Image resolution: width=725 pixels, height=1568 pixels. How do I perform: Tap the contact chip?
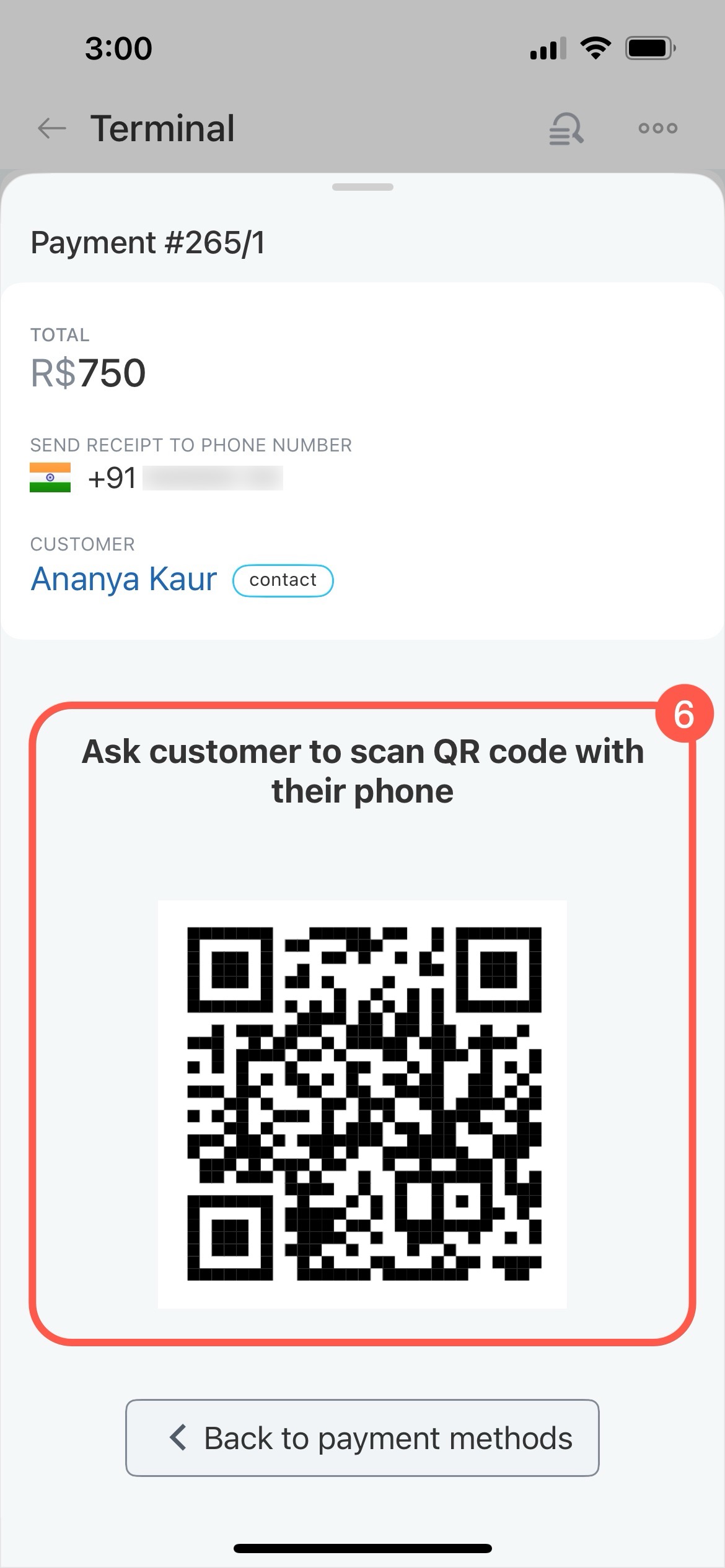283,581
